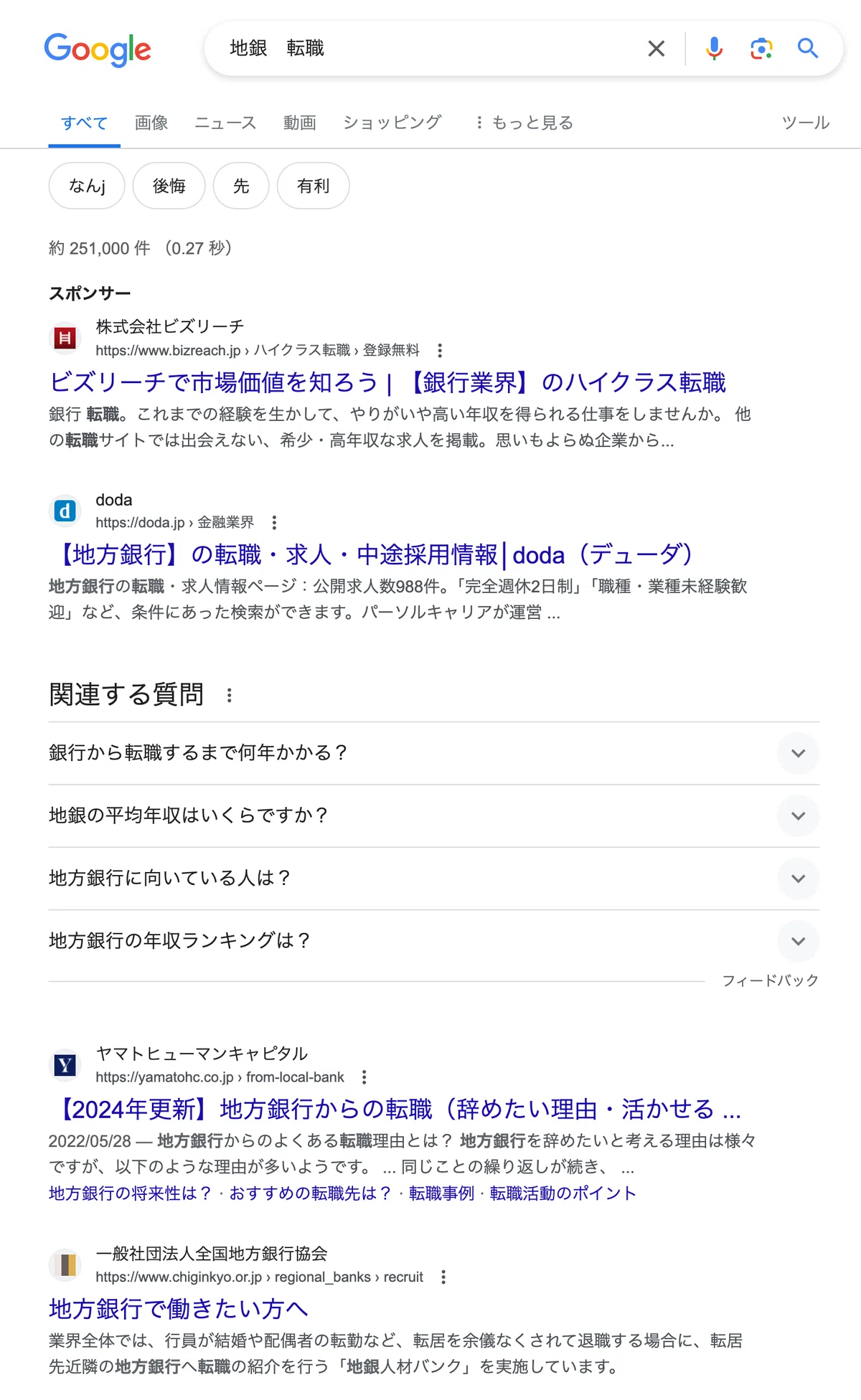The width and height of the screenshot is (861, 1400).
Task: Open Google Lens image search
Action: point(761,49)
